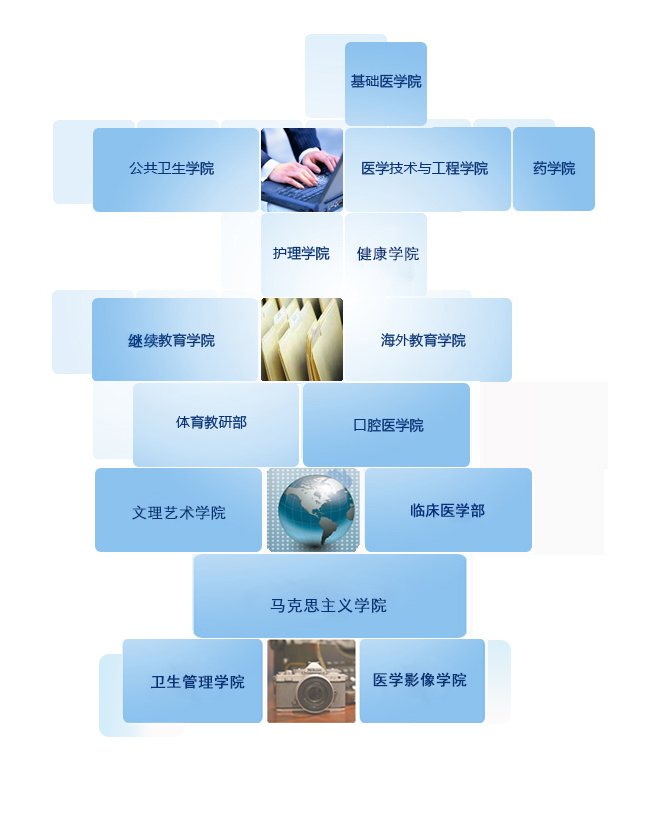Tap the 体育教研部 tile
The image size is (669, 823).
tap(213, 424)
